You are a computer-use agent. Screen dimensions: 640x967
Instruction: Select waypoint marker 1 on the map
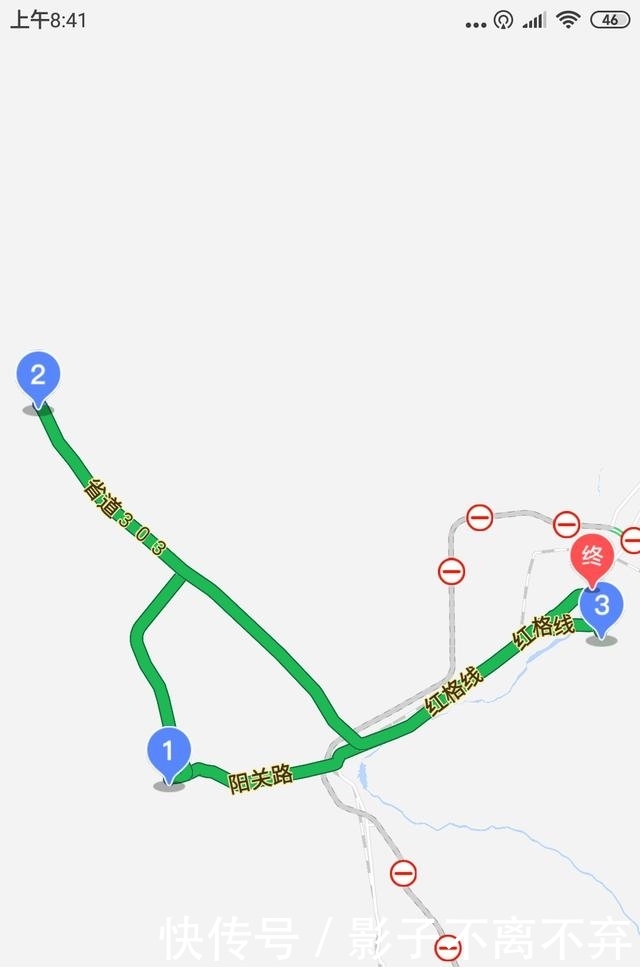pyautogui.click(x=169, y=750)
